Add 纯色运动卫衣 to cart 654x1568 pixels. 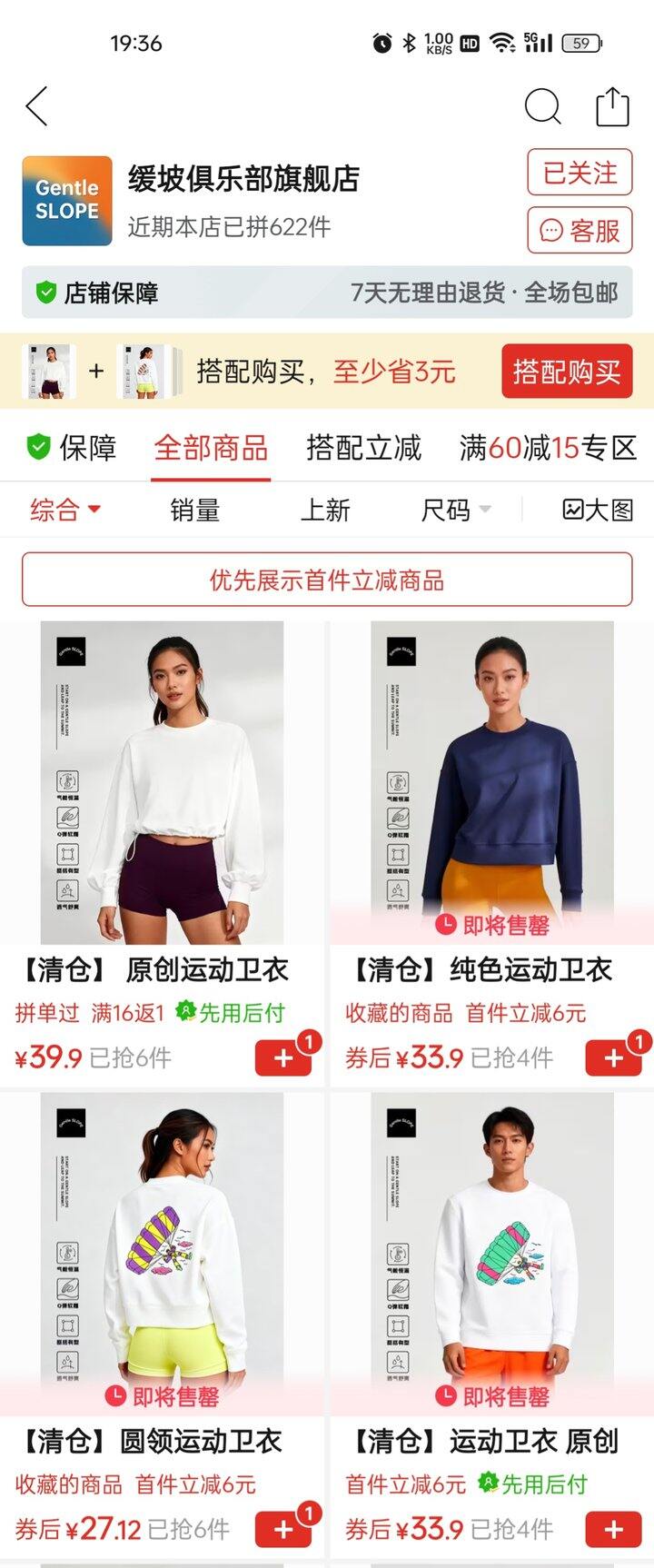click(x=613, y=1057)
